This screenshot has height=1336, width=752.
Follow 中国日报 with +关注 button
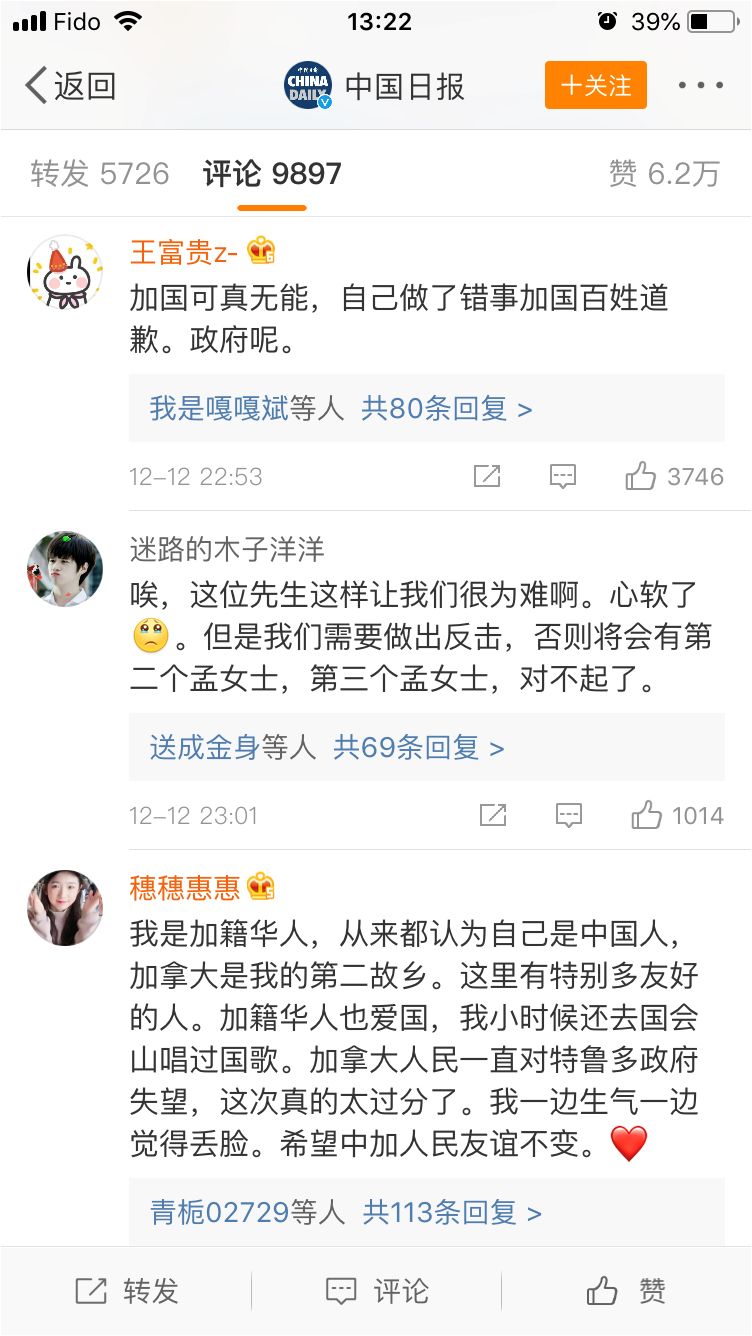click(x=595, y=86)
